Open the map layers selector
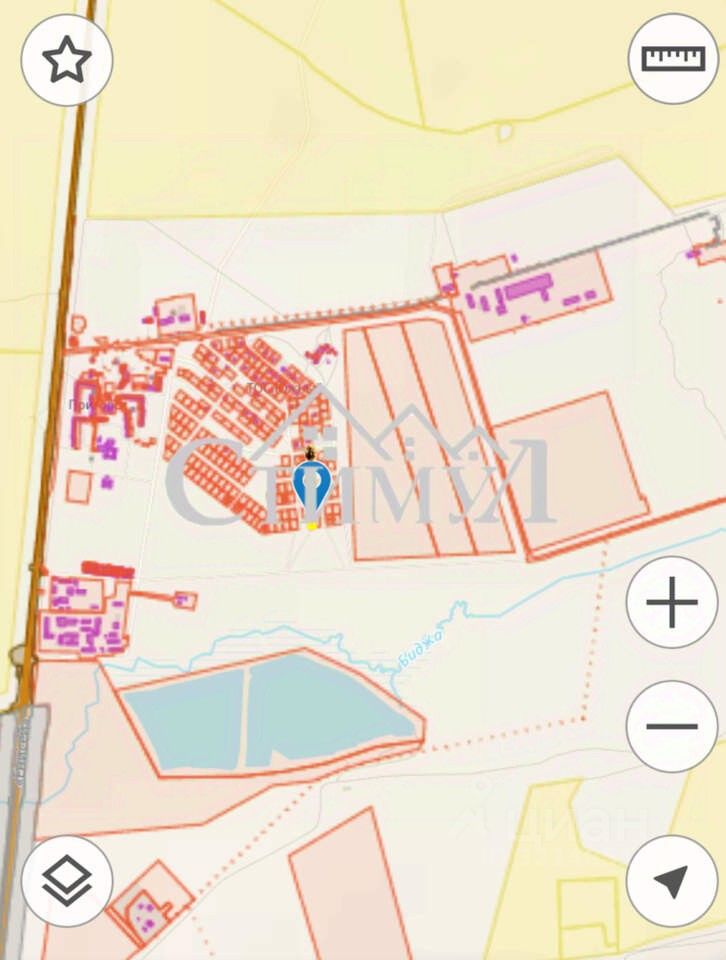 pyautogui.click(x=67, y=881)
